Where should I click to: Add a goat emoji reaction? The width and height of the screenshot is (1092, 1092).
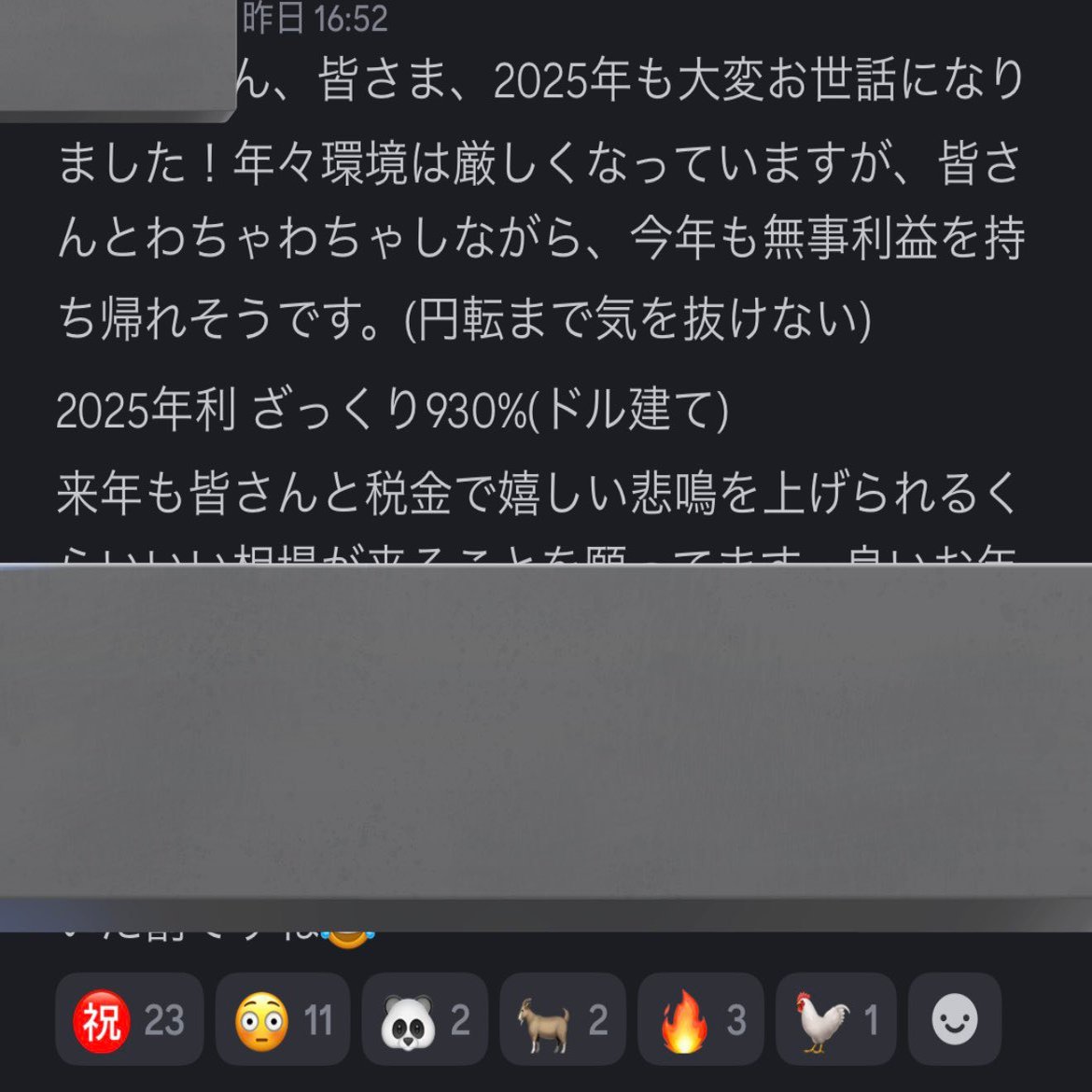click(x=563, y=1020)
